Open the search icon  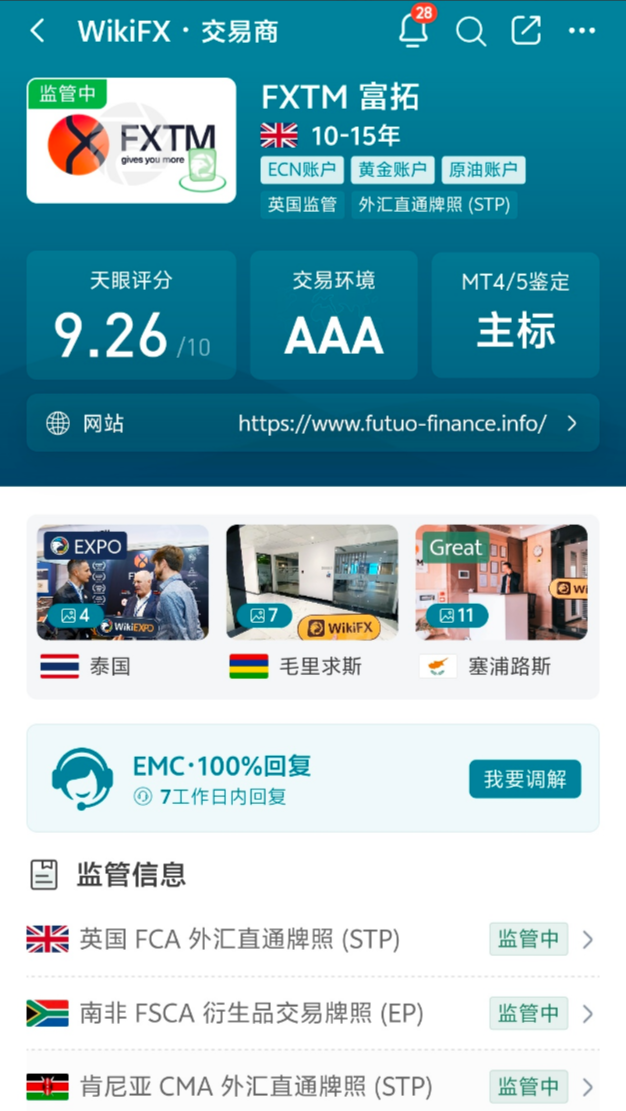pyautogui.click(x=470, y=31)
